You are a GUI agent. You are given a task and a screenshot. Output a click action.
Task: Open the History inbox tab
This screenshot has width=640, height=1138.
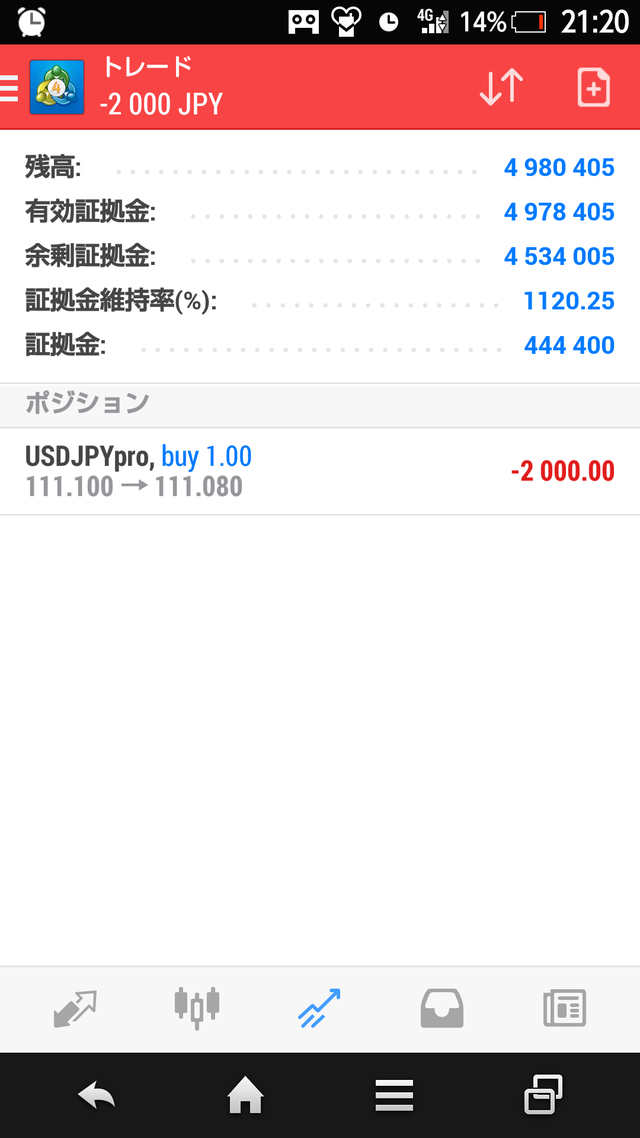(x=442, y=1008)
